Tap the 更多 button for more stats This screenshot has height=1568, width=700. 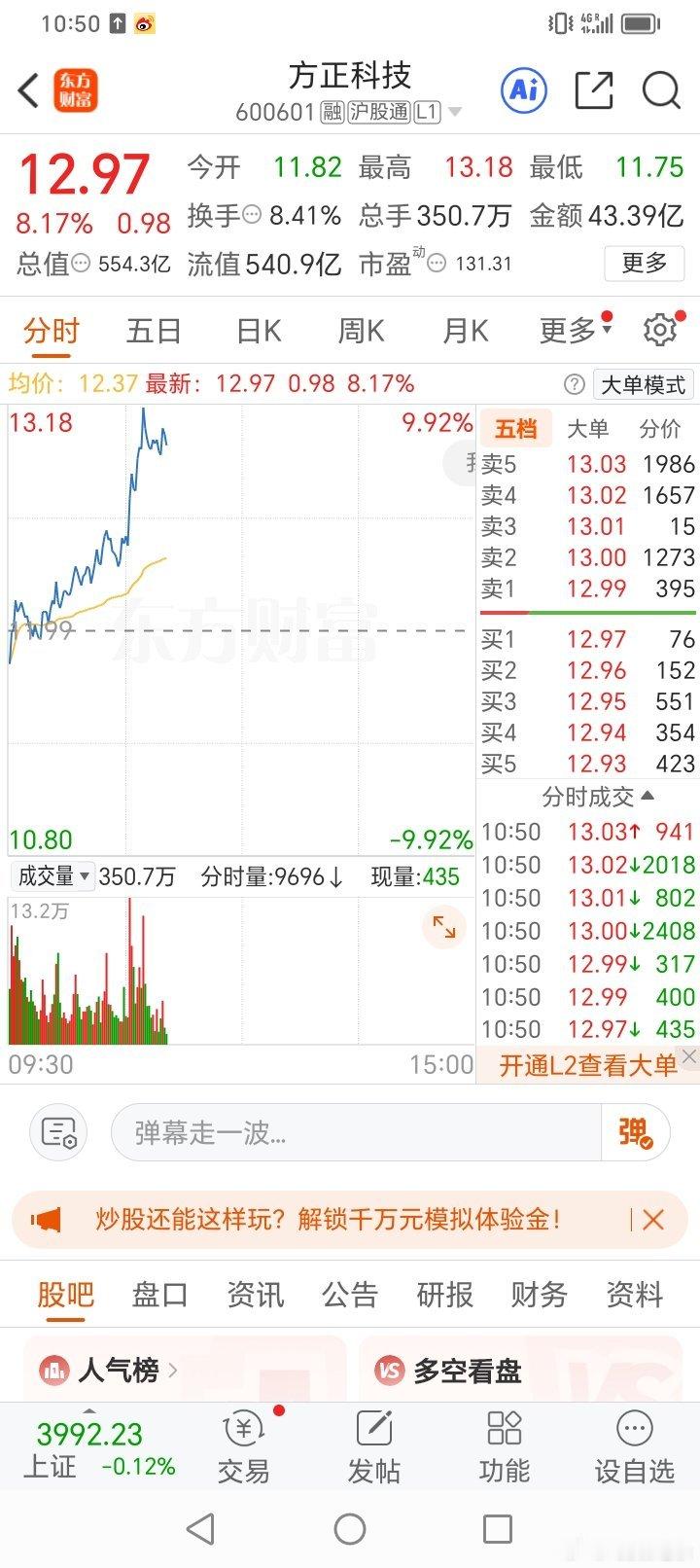point(643,264)
